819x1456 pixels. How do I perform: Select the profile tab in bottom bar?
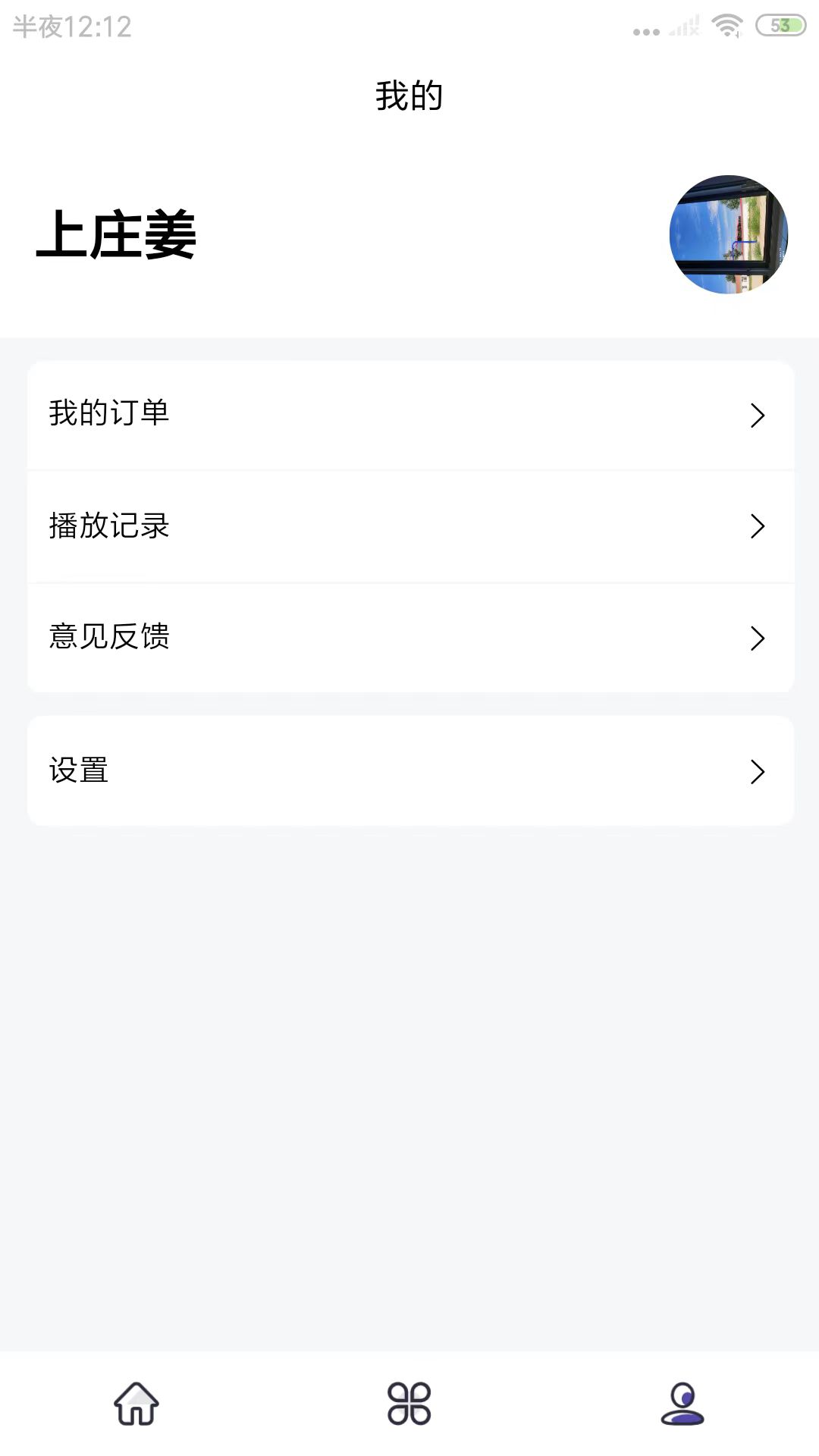pos(682,1403)
